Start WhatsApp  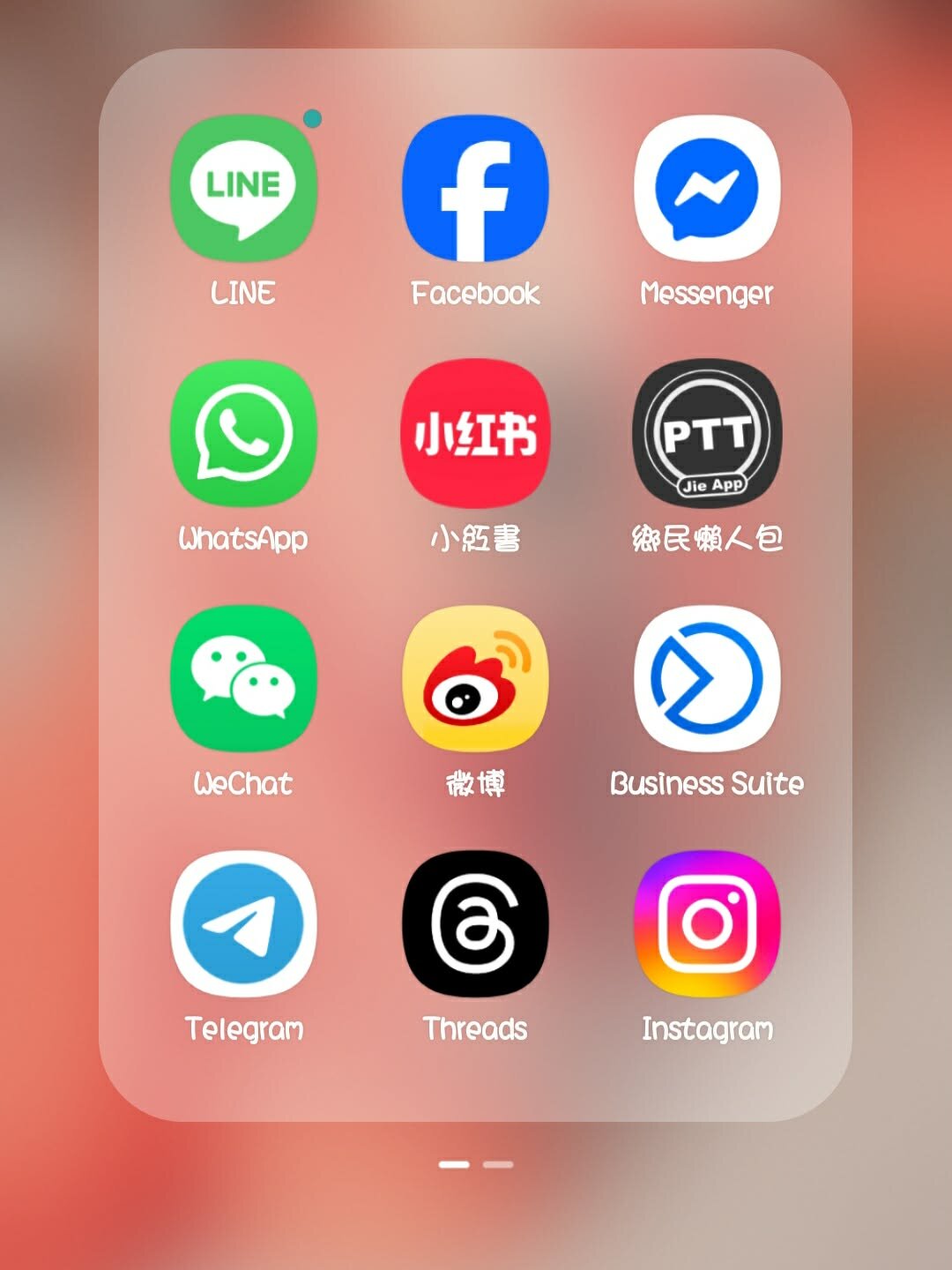(x=243, y=434)
